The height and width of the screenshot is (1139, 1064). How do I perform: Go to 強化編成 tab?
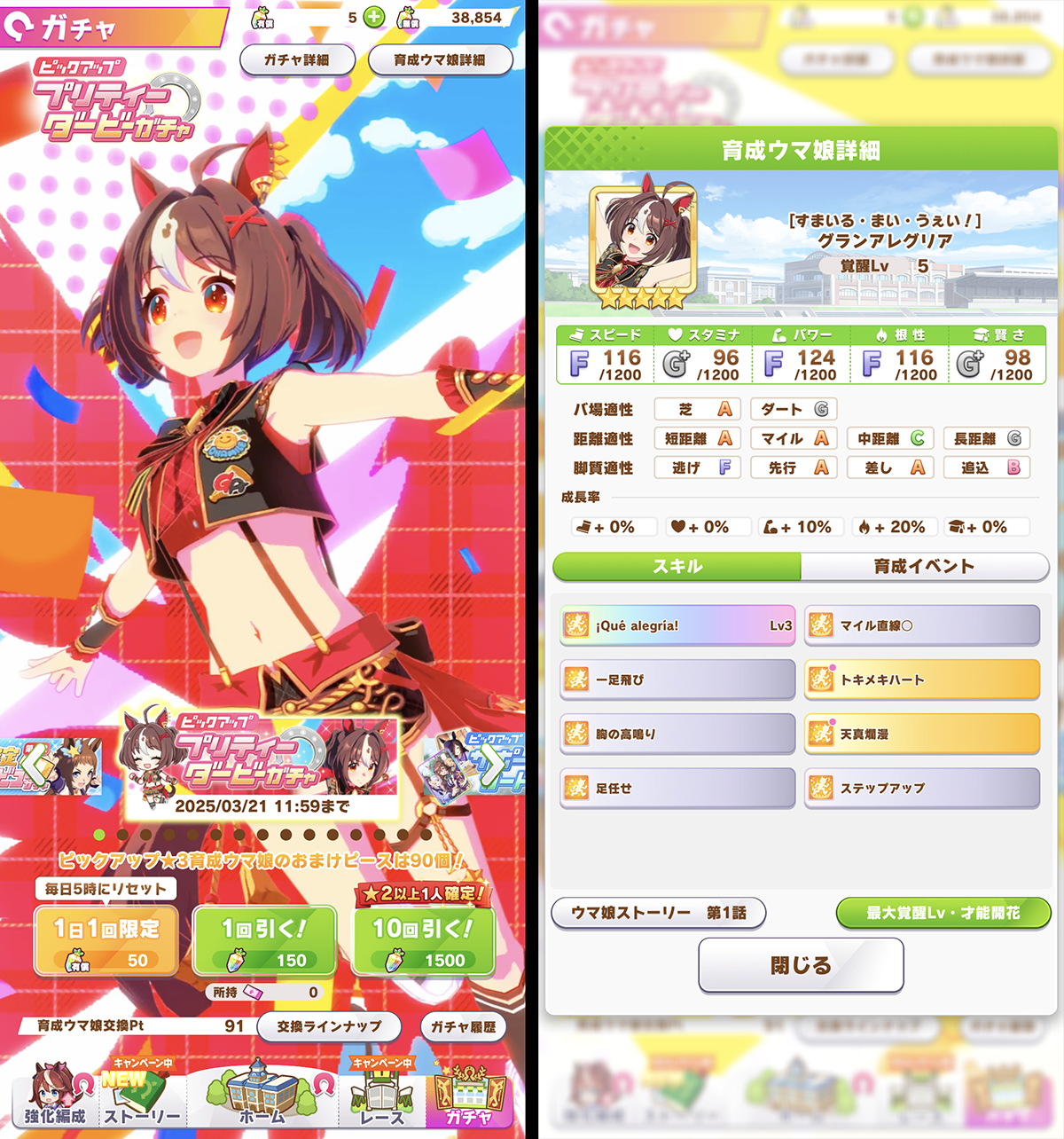[55, 1096]
